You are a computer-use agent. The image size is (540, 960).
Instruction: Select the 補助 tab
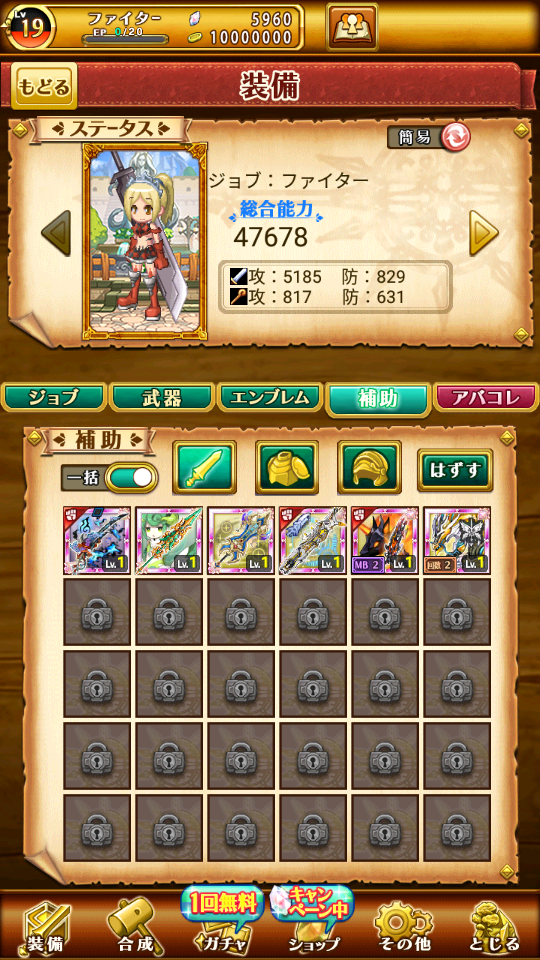click(x=378, y=399)
